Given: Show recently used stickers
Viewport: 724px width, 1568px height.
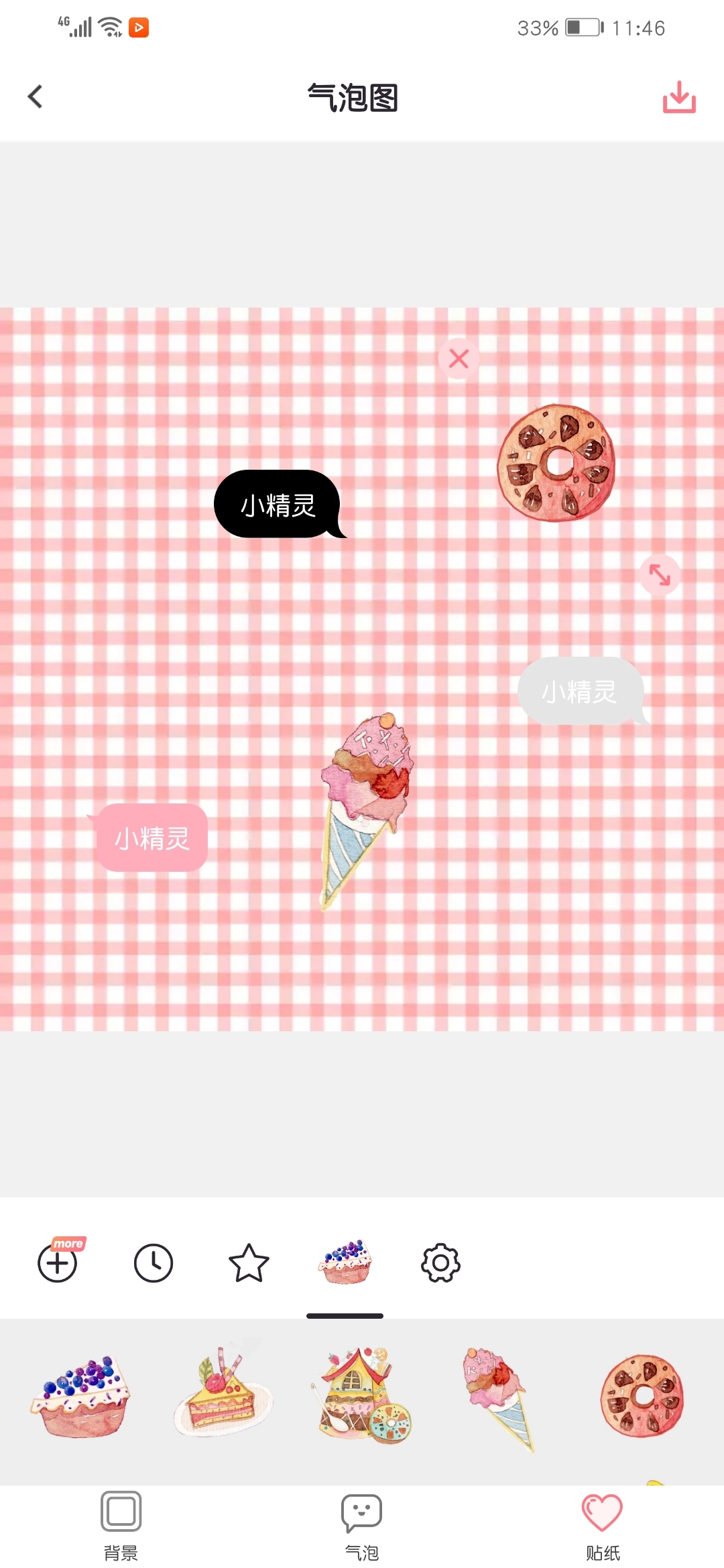Looking at the screenshot, I should click(x=154, y=1263).
